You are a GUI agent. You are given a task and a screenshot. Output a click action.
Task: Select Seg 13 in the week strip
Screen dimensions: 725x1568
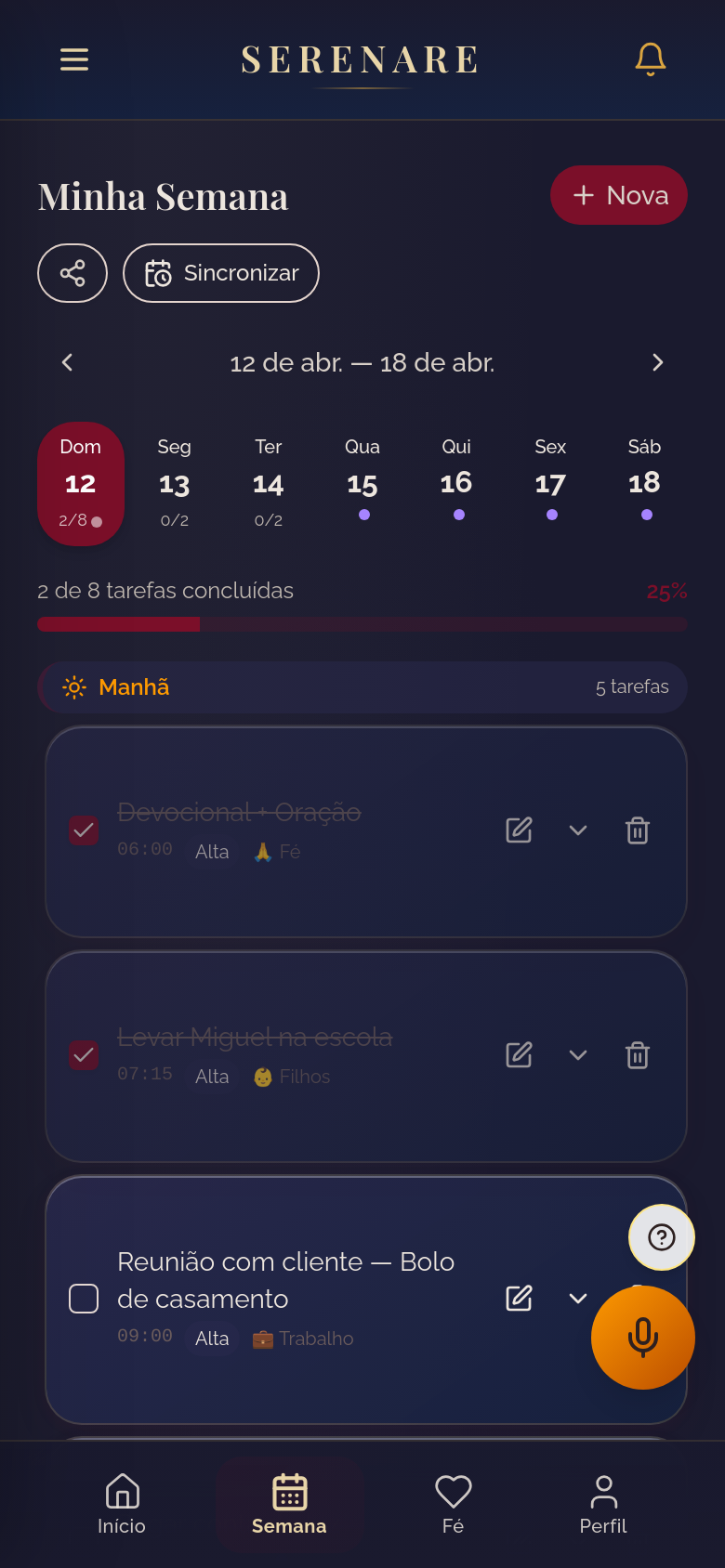pyautogui.click(x=174, y=483)
